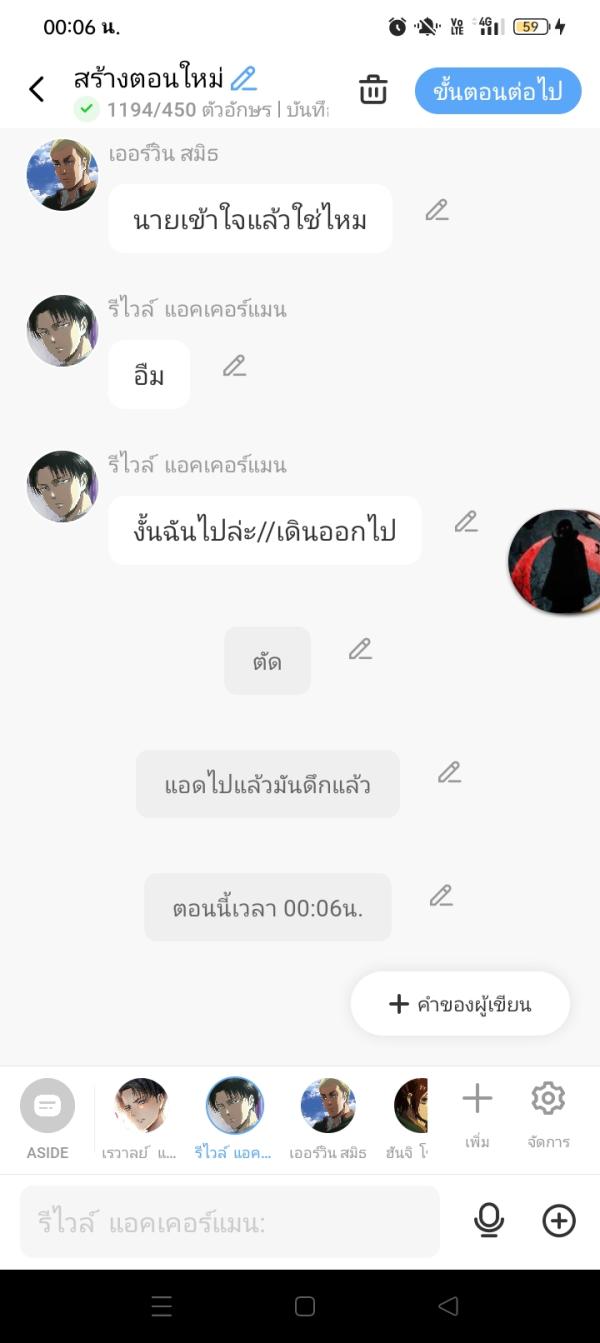Delete with the trash can icon
This screenshot has width=600, height=1343.
click(x=373, y=90)
